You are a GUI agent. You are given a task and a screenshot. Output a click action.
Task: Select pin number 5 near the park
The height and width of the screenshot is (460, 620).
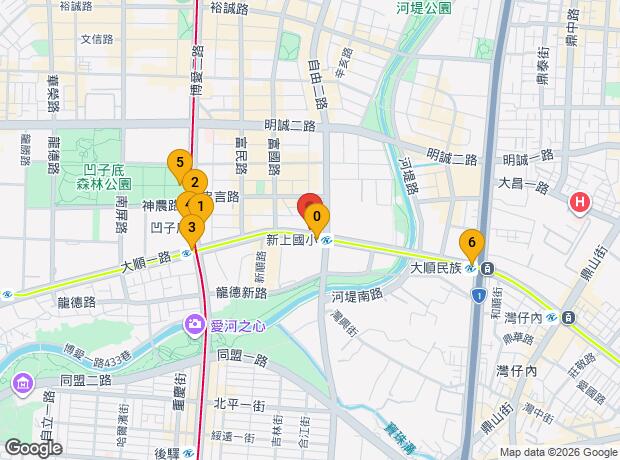pos(179,162)
